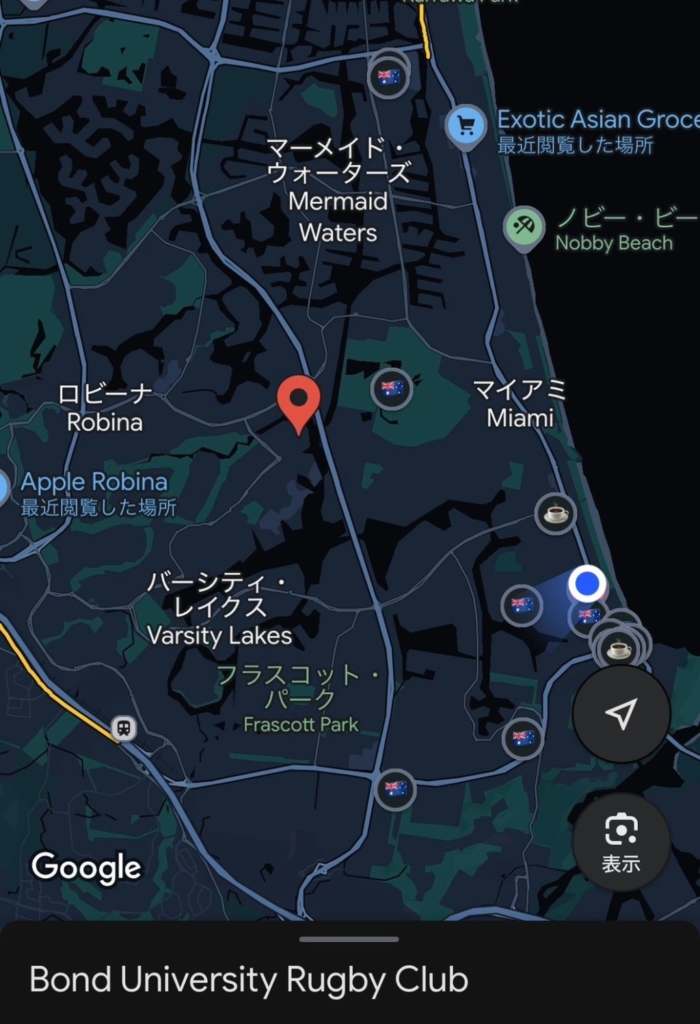Expand the Bond University Rugby Club sheet
Screen dimensions: 700x1024
349,939
